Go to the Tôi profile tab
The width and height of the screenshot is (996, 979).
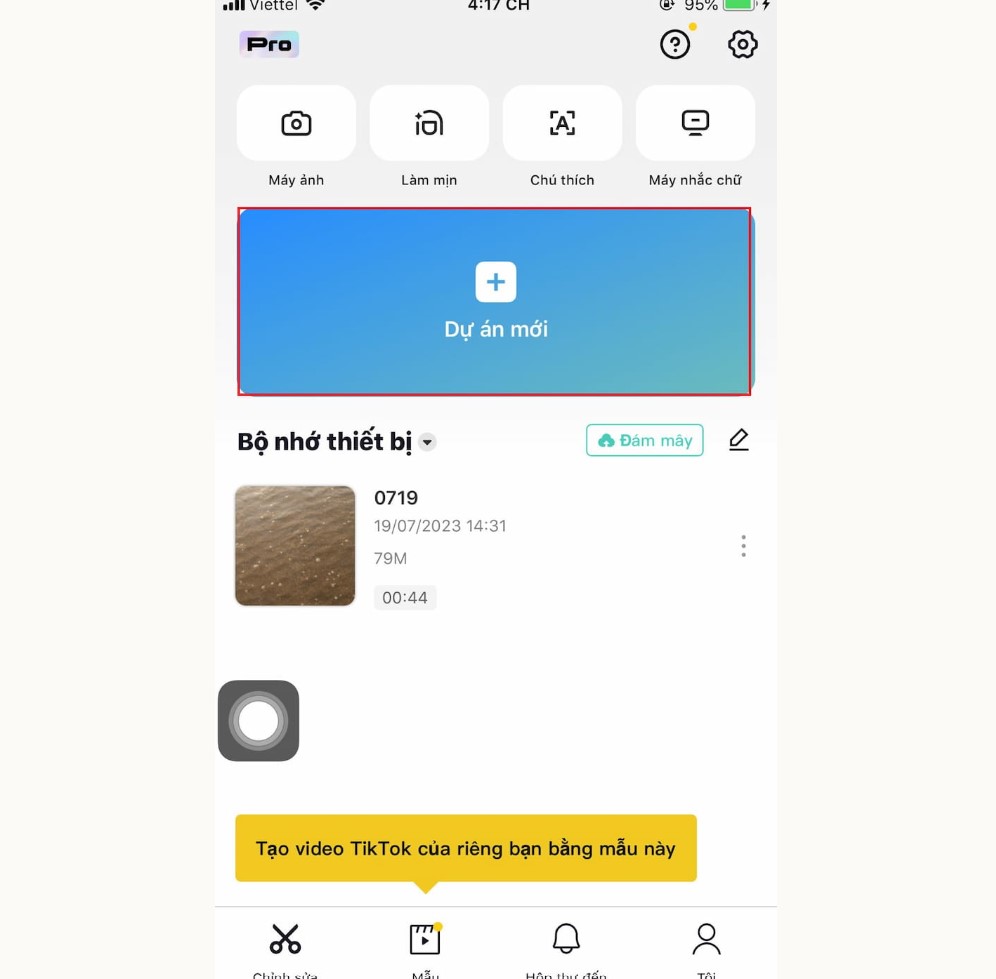tap(706, 945)
